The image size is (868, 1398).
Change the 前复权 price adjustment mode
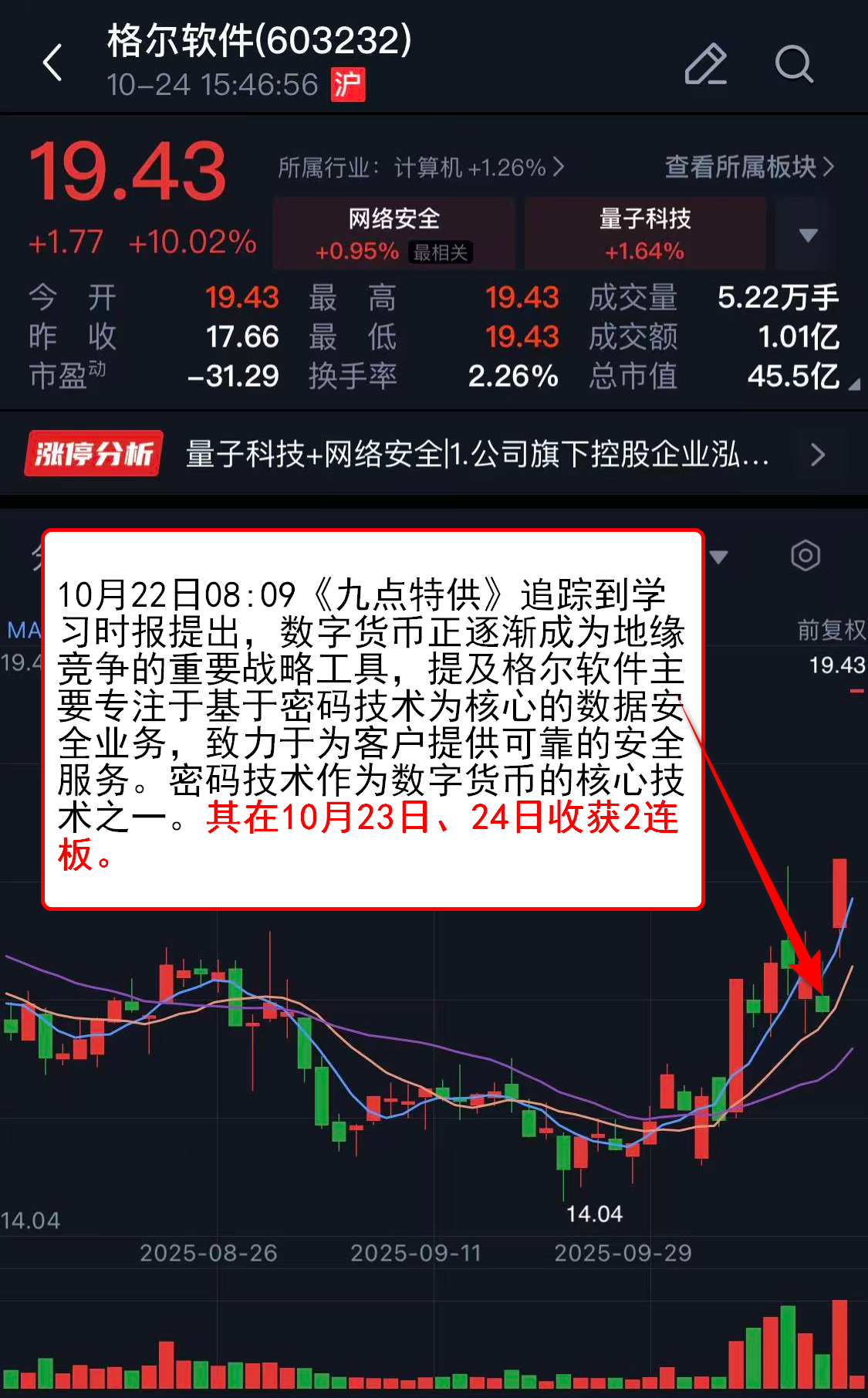pyautogui.click(x=831, y=630)
